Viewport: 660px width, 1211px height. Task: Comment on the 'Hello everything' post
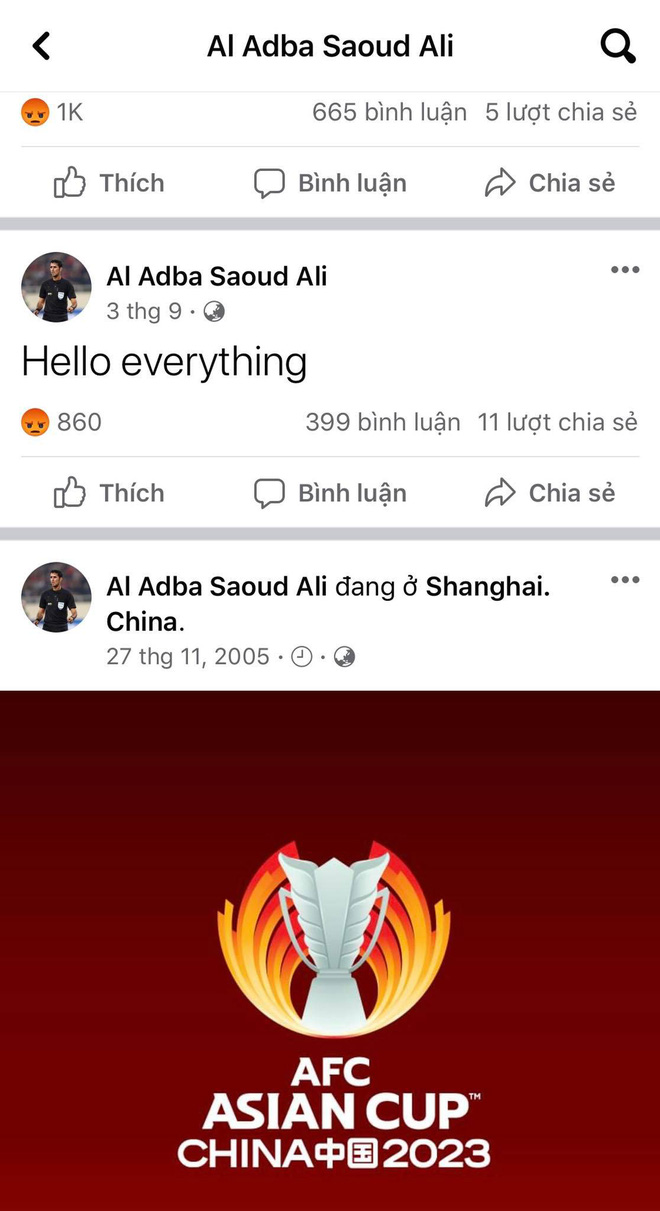330,493
